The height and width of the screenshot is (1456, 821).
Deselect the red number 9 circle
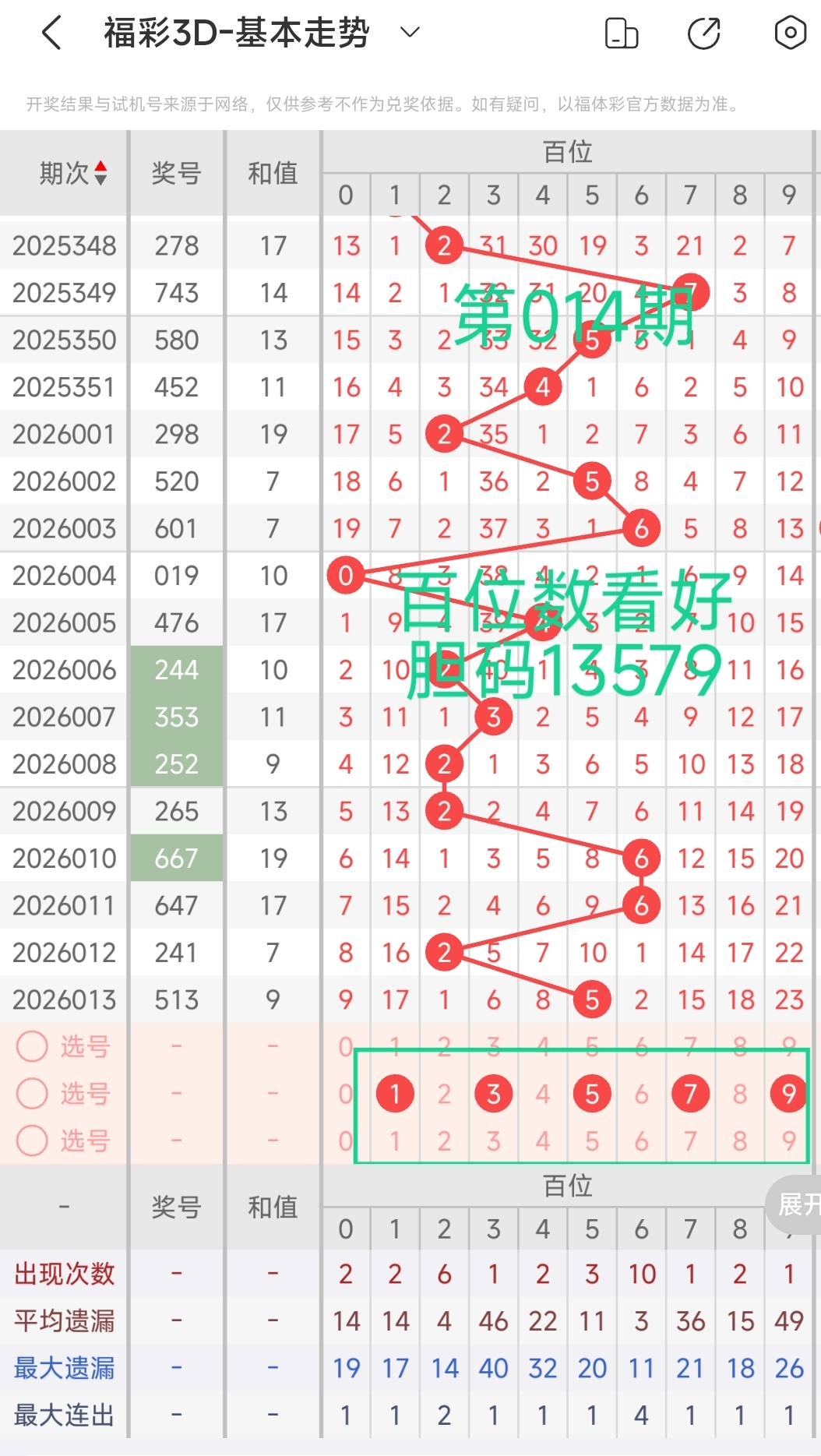pyautogui.click(x=789, y=1093)
